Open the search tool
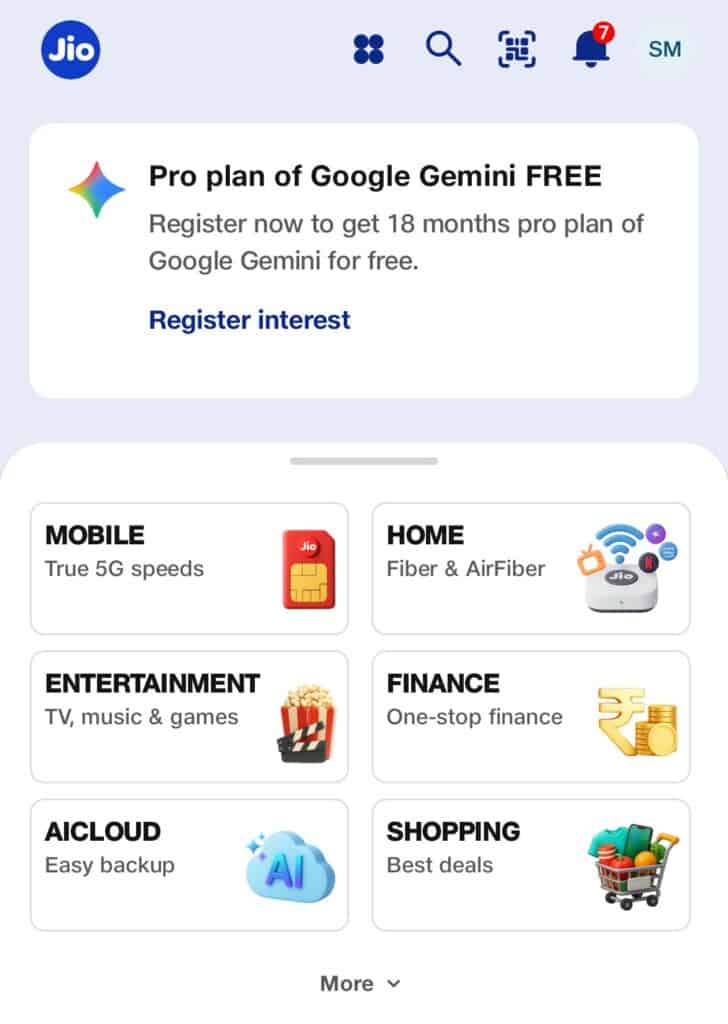 click(x=442, y=47)
